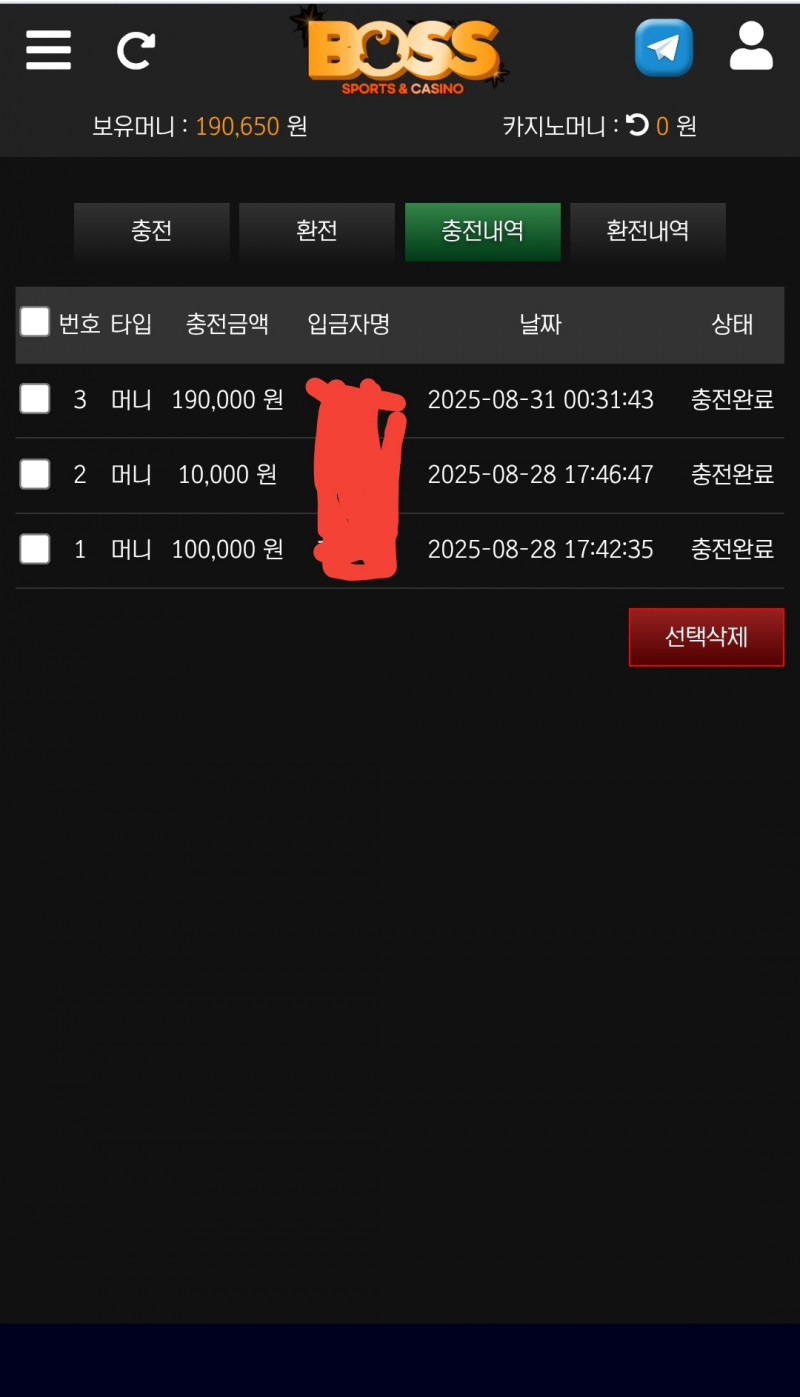Screen dimensions: 800x1397
Task: Check the box for entry 3 (190,000 원)
Action: point(35,399)
